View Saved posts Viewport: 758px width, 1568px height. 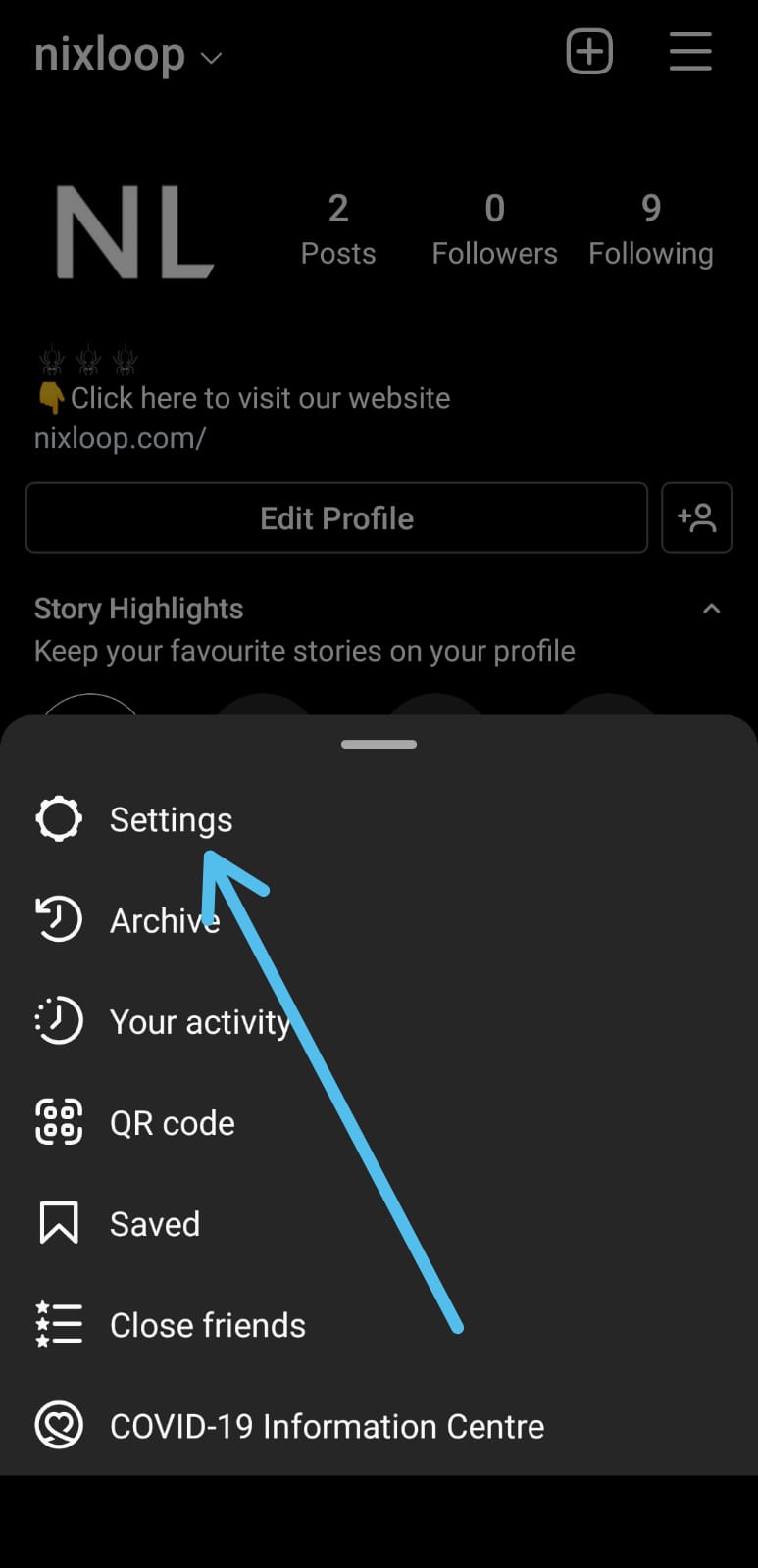point(379,1223)
